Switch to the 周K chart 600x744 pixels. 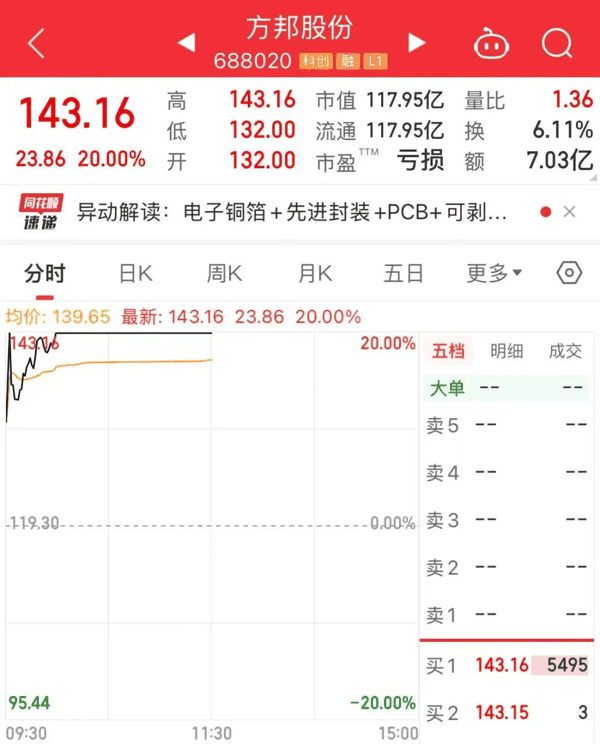pyautogui.click(x=224, y=273)
